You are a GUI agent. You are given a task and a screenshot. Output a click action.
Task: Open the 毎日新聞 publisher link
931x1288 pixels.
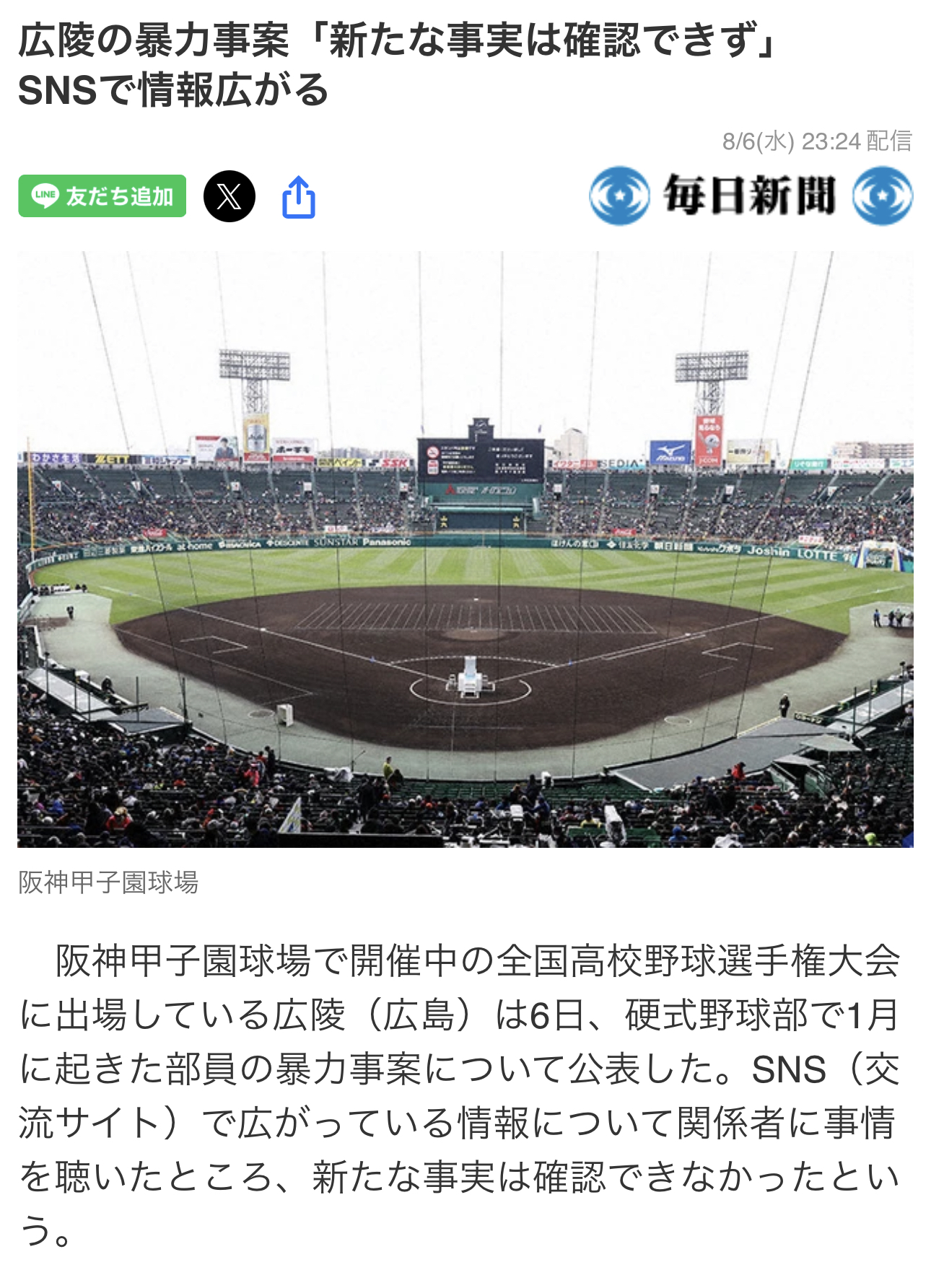coord(751,196)
